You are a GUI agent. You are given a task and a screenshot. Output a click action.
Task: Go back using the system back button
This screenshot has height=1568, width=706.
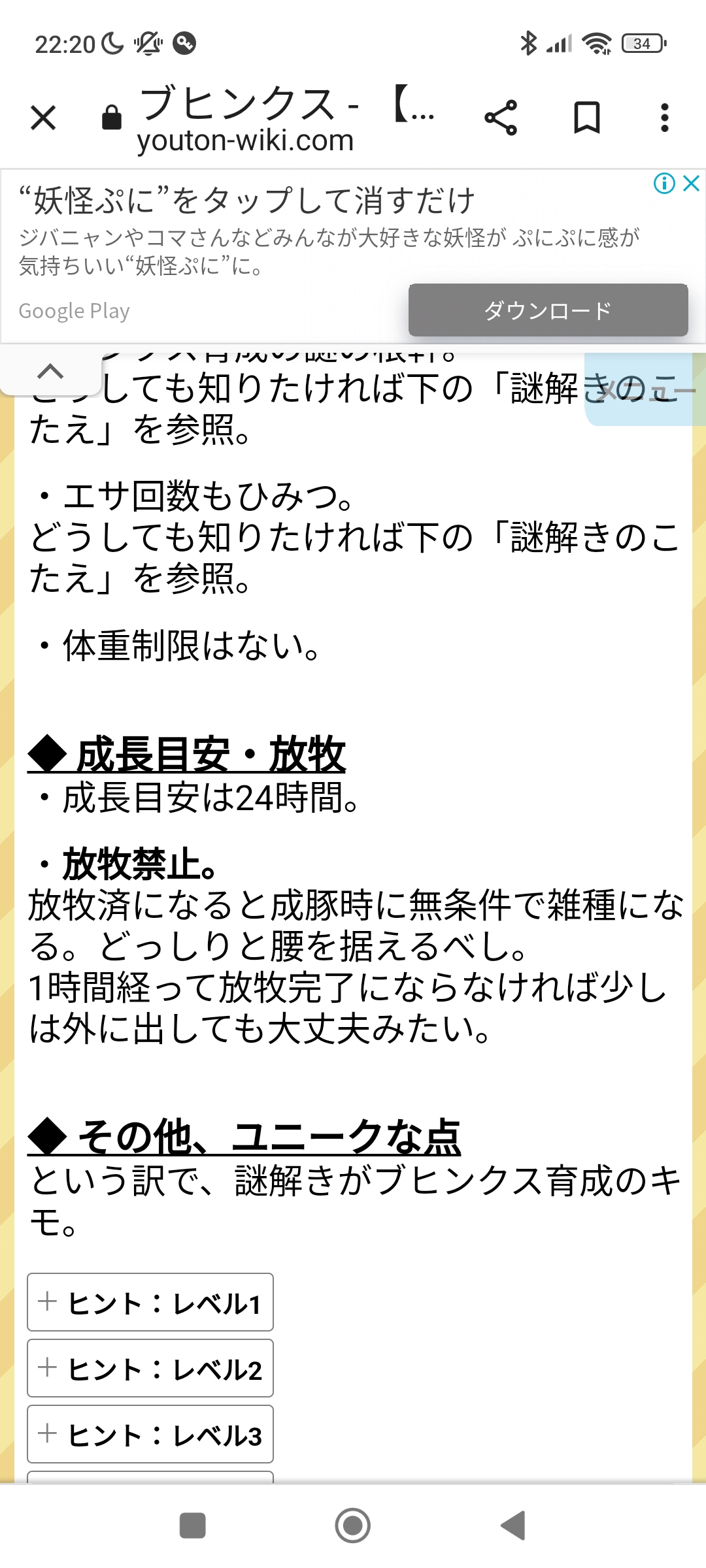(513, 1526)
